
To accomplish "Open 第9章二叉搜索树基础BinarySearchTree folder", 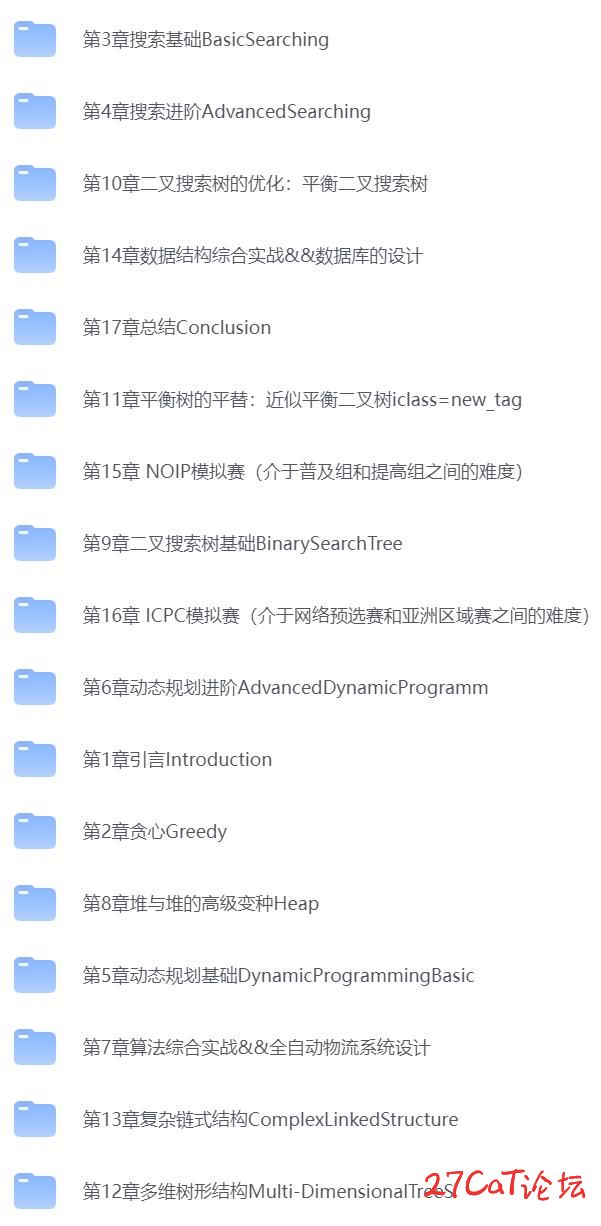I will tap(242, 544).
